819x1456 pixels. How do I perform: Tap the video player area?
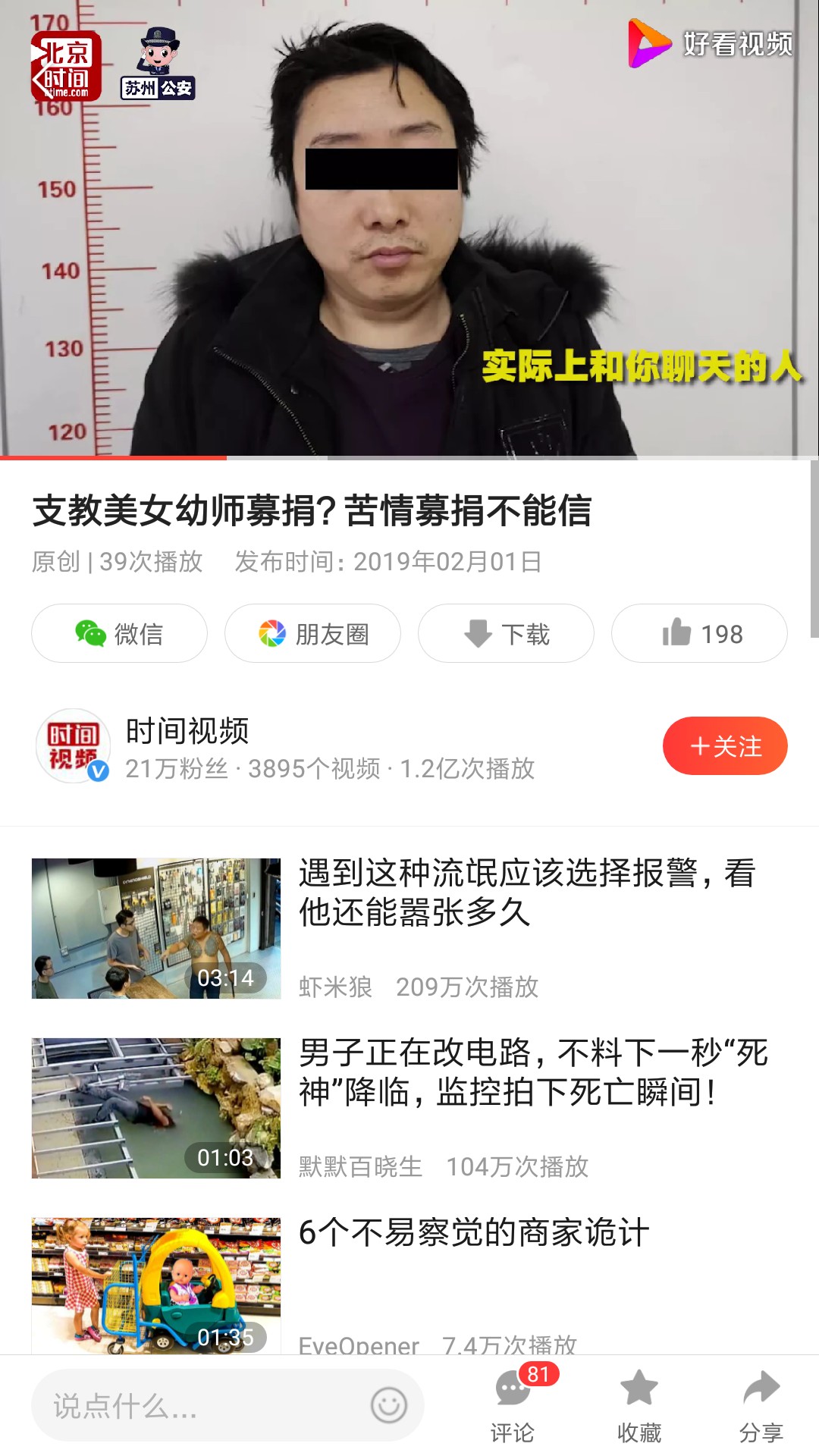tap(409, 227)
